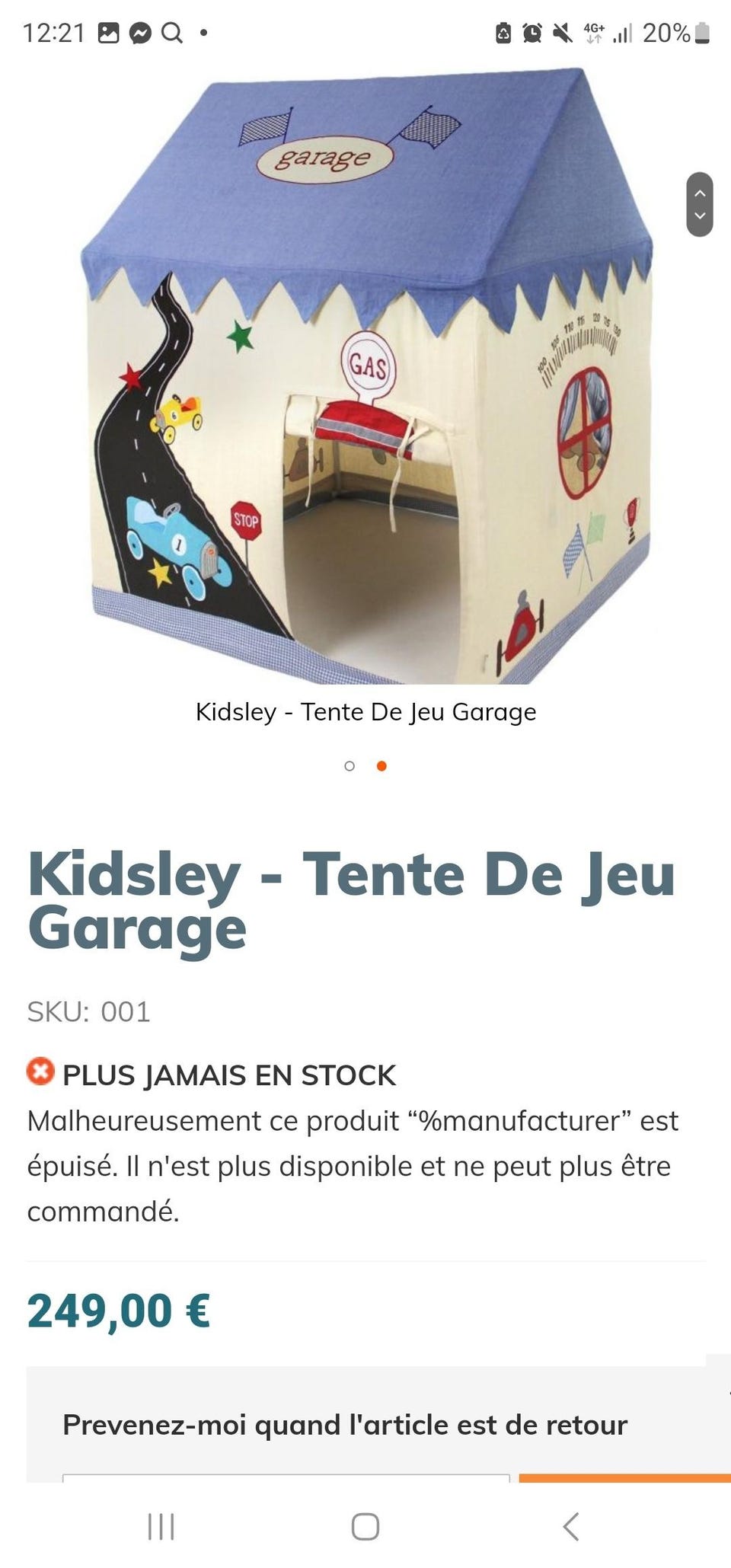Select the first carousel pagination dot
The height and width of the screenshot is (1568, 731).
[350, 766]
